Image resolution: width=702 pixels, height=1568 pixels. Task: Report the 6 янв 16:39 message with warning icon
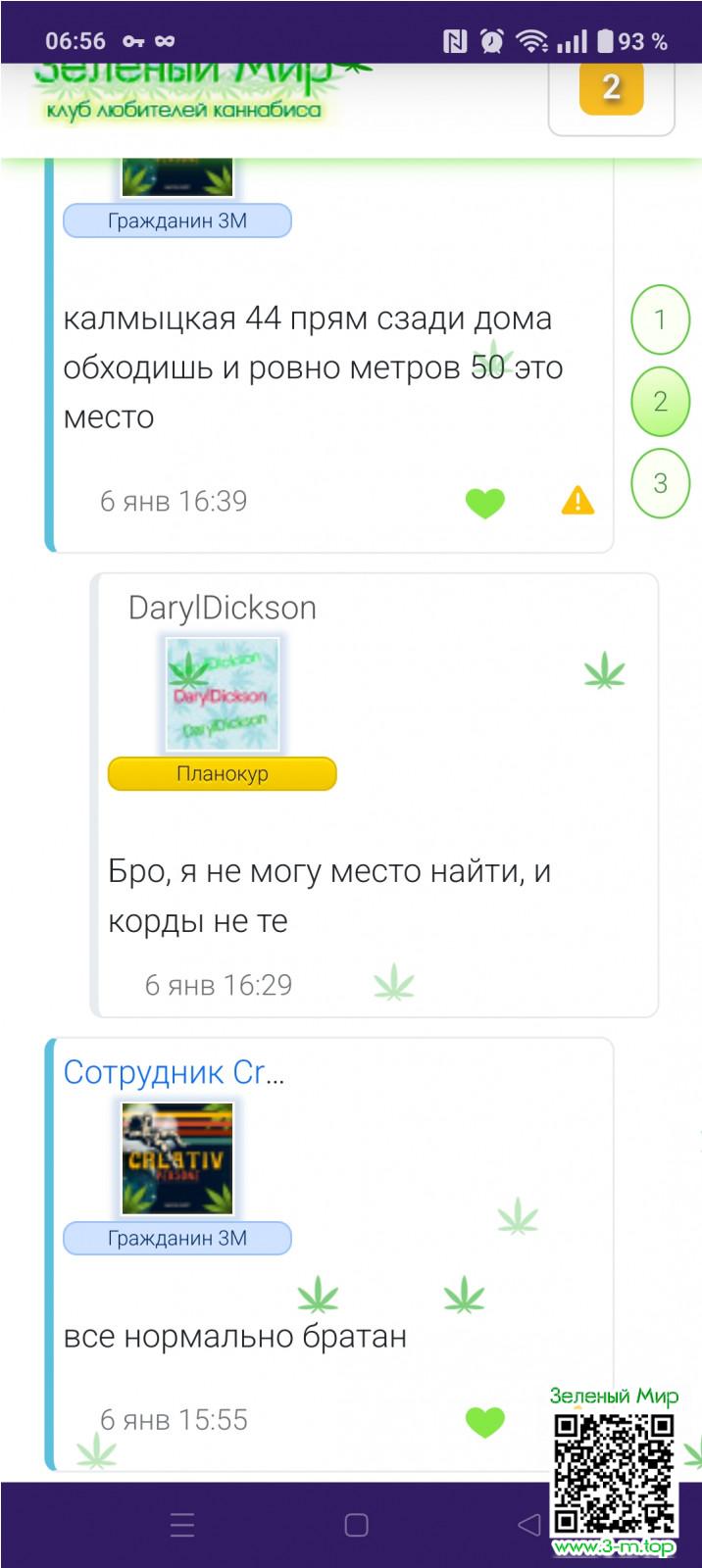point(577,502)
